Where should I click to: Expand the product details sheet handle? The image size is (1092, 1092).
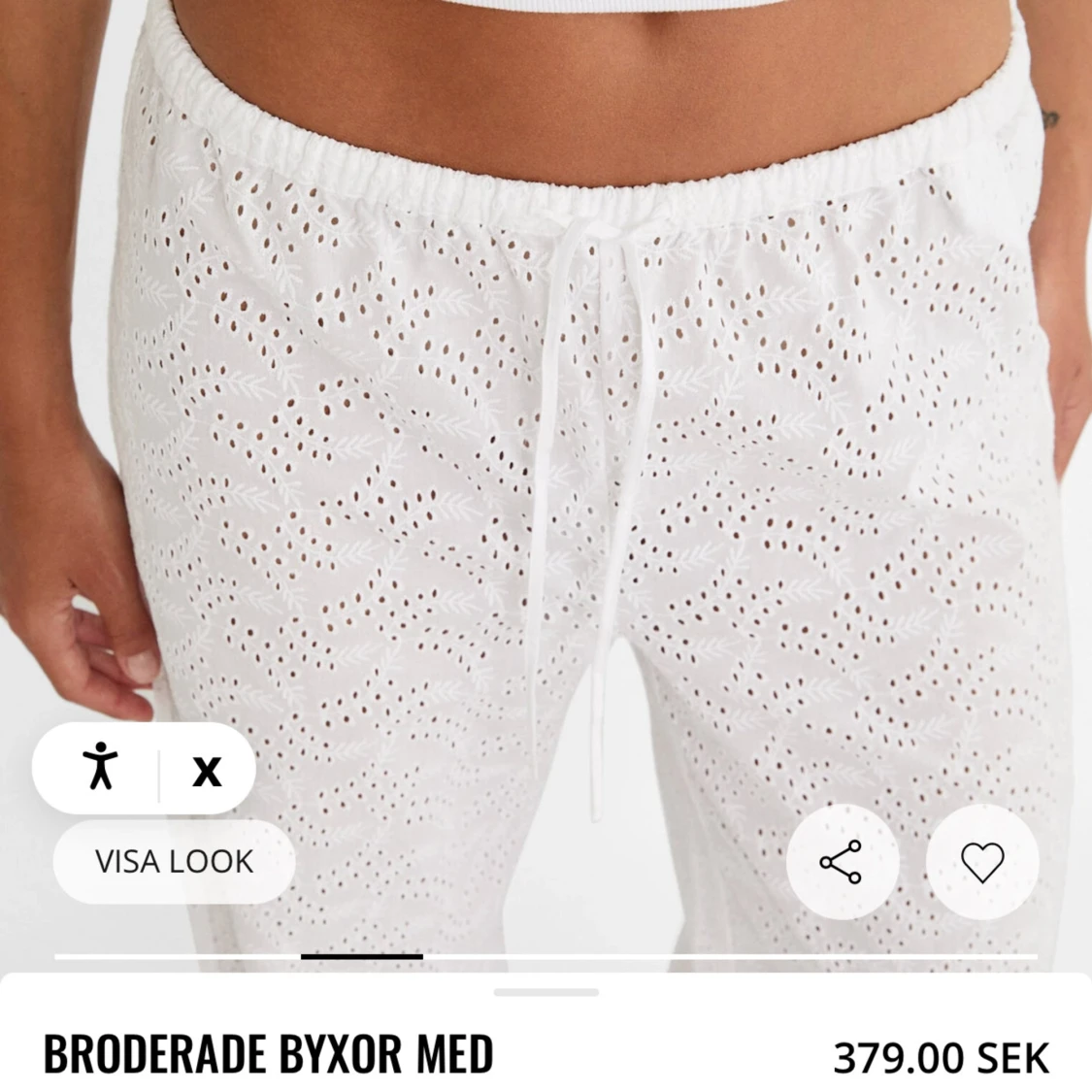[x=546, y=992]
